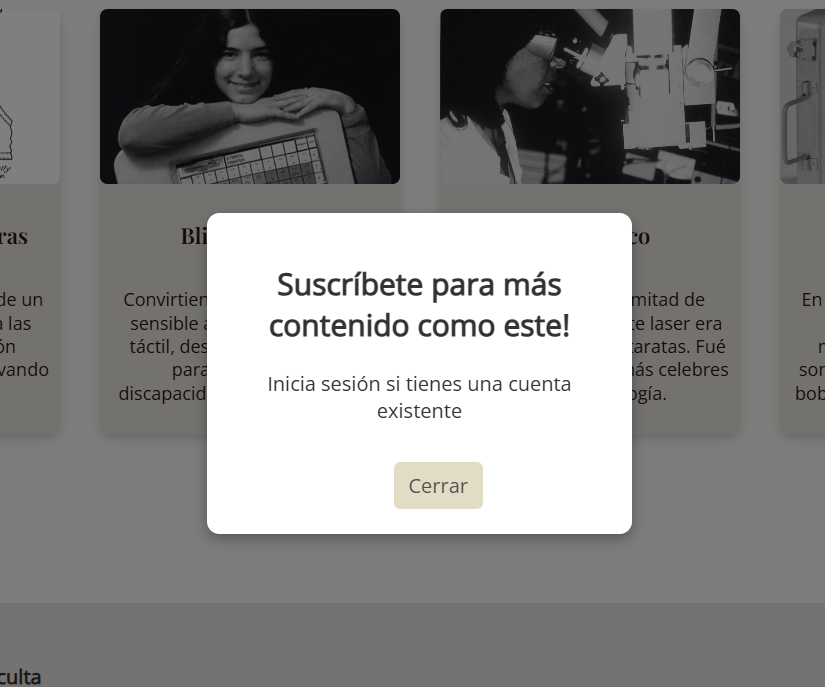This screenshot has width=825, height=687.
Task: Dismiss the dialog with Cerrar
Action: [438, 485]
